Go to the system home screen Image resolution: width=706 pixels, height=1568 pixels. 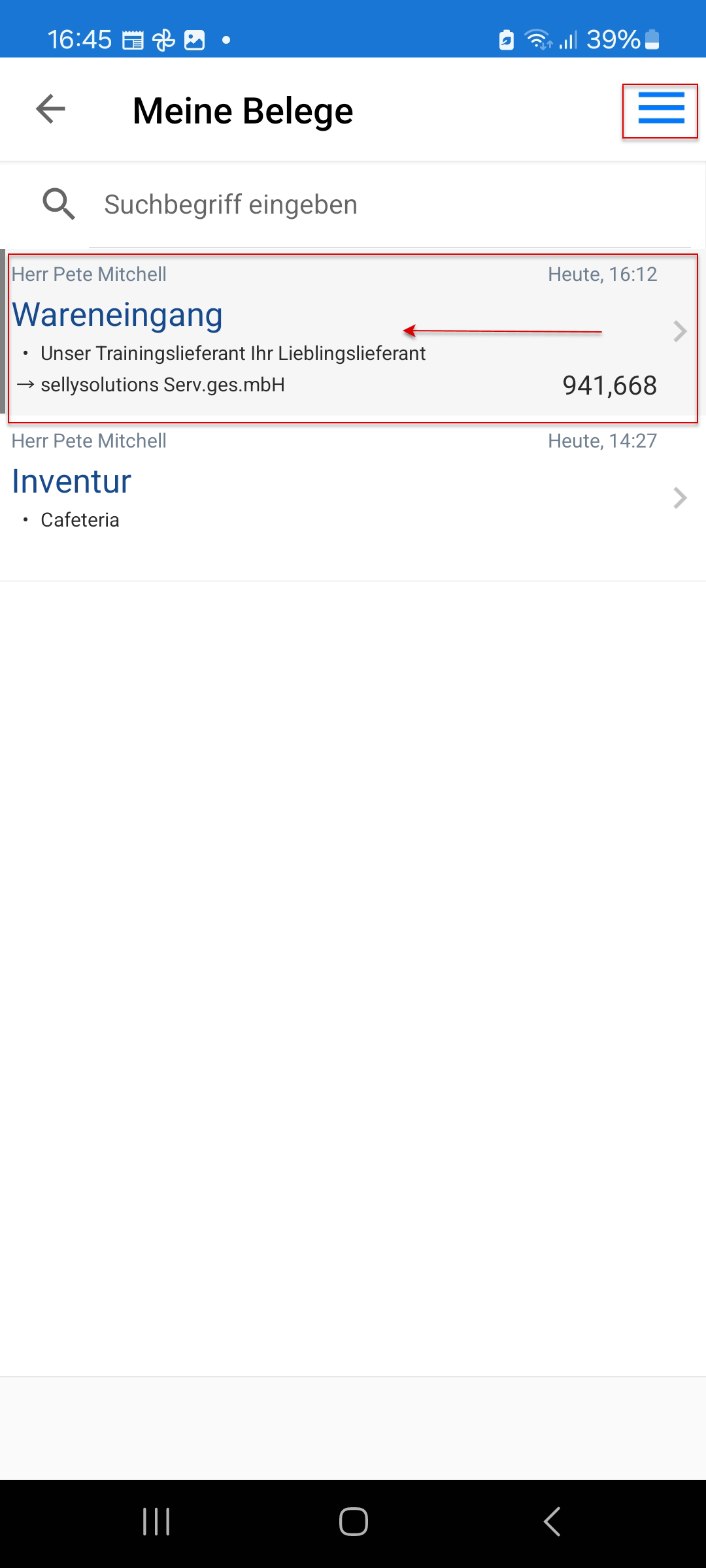tap(353, 1522)
